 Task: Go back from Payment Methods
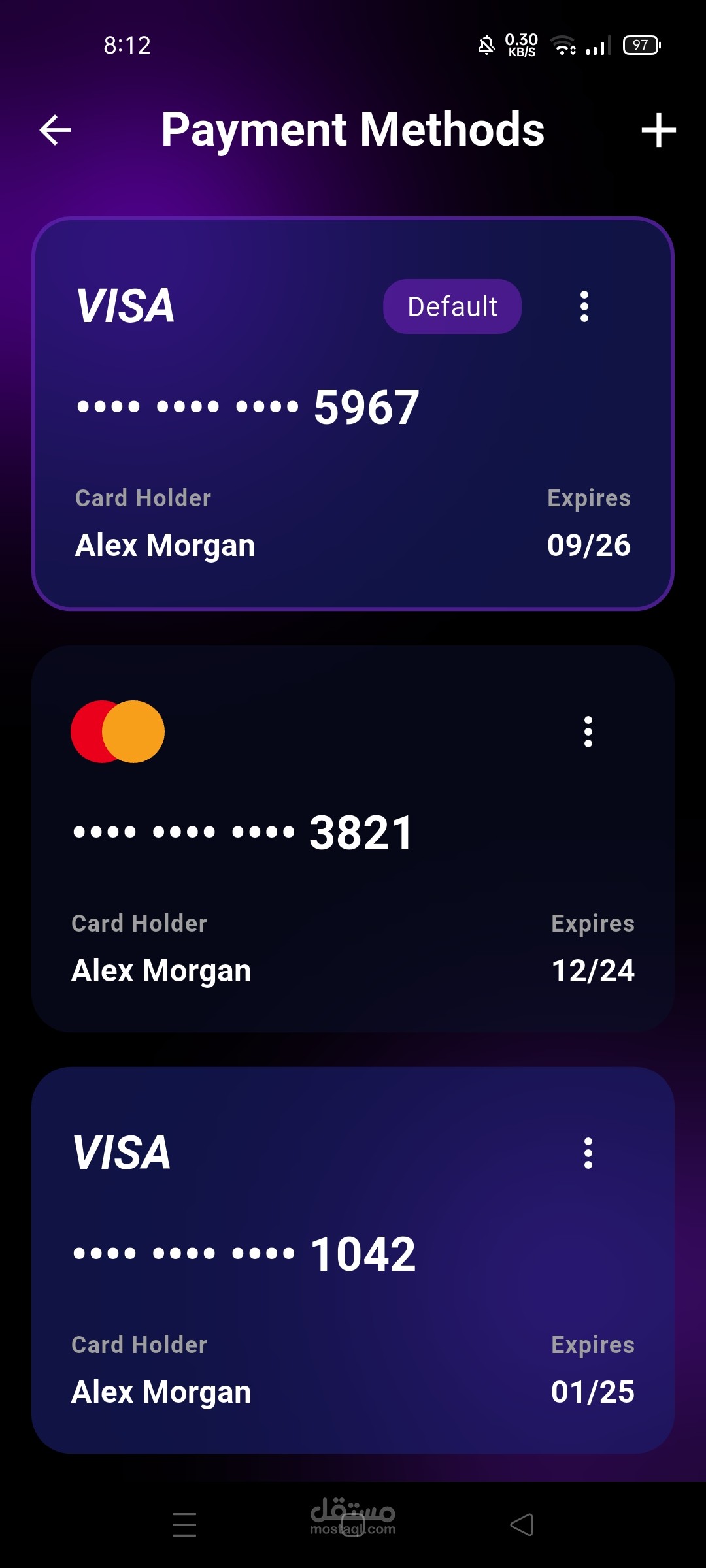[x=56, y=130]
